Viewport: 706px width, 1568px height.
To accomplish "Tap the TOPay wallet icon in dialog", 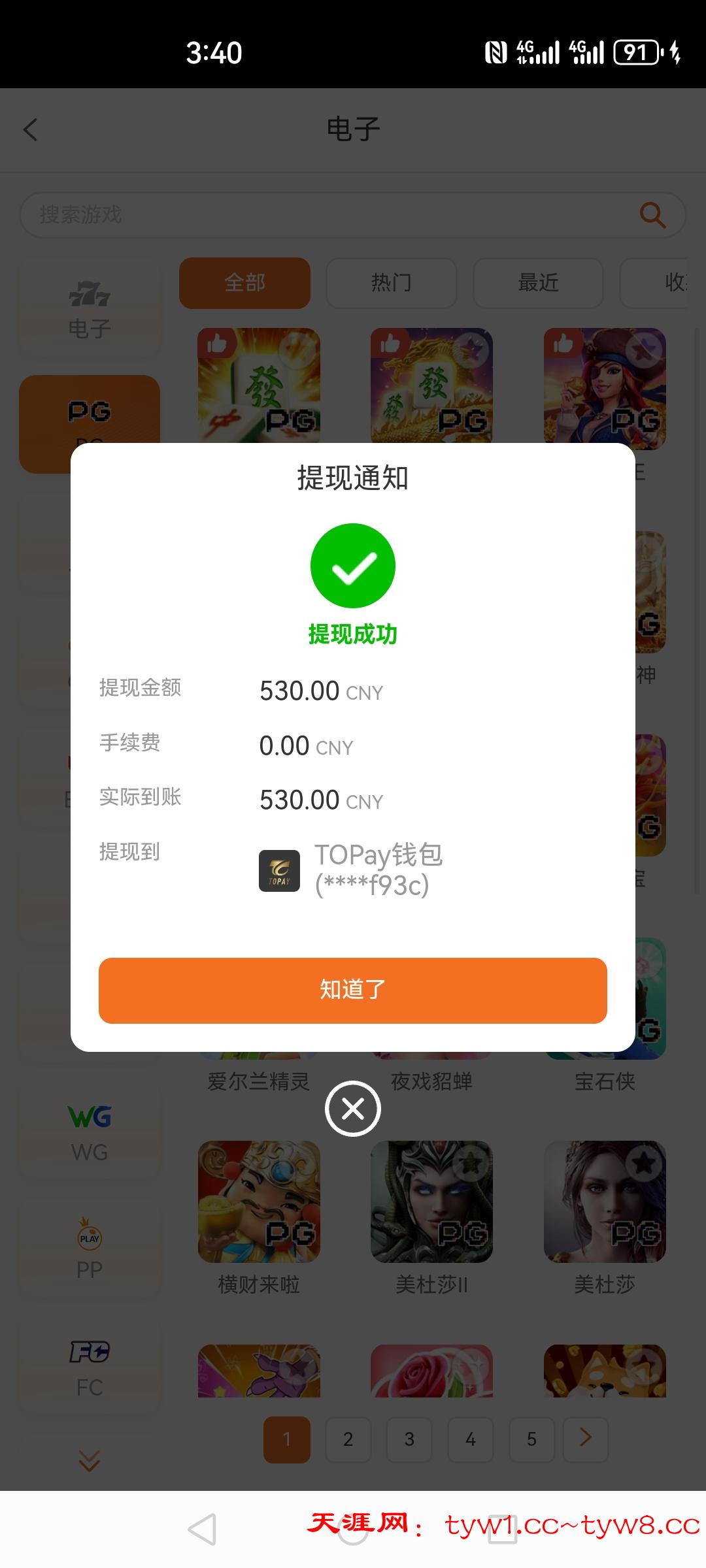I will pyautogui.click(x=280, y=871).
